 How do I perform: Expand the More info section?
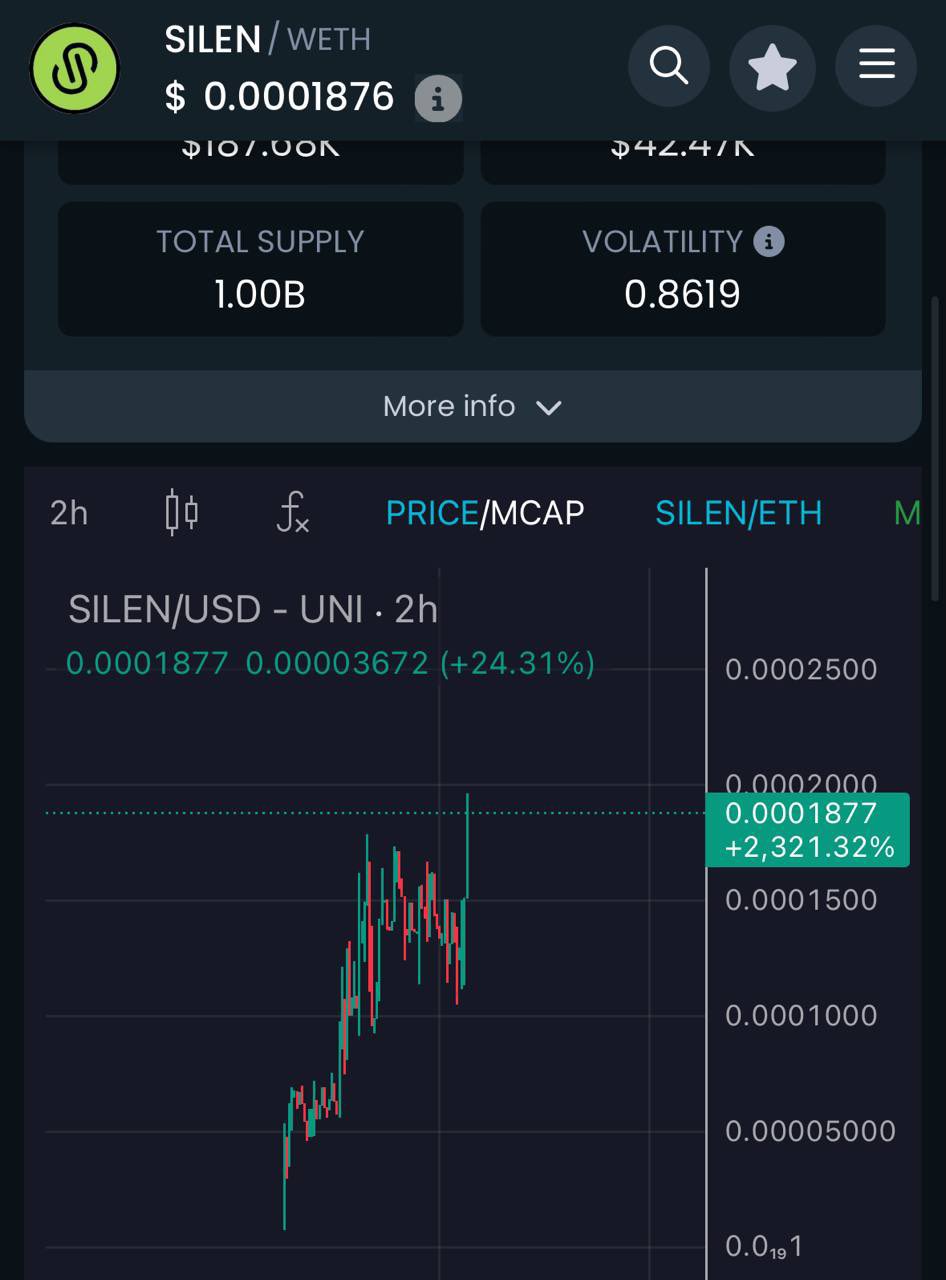pyautogui.click(x=472, y=407)
